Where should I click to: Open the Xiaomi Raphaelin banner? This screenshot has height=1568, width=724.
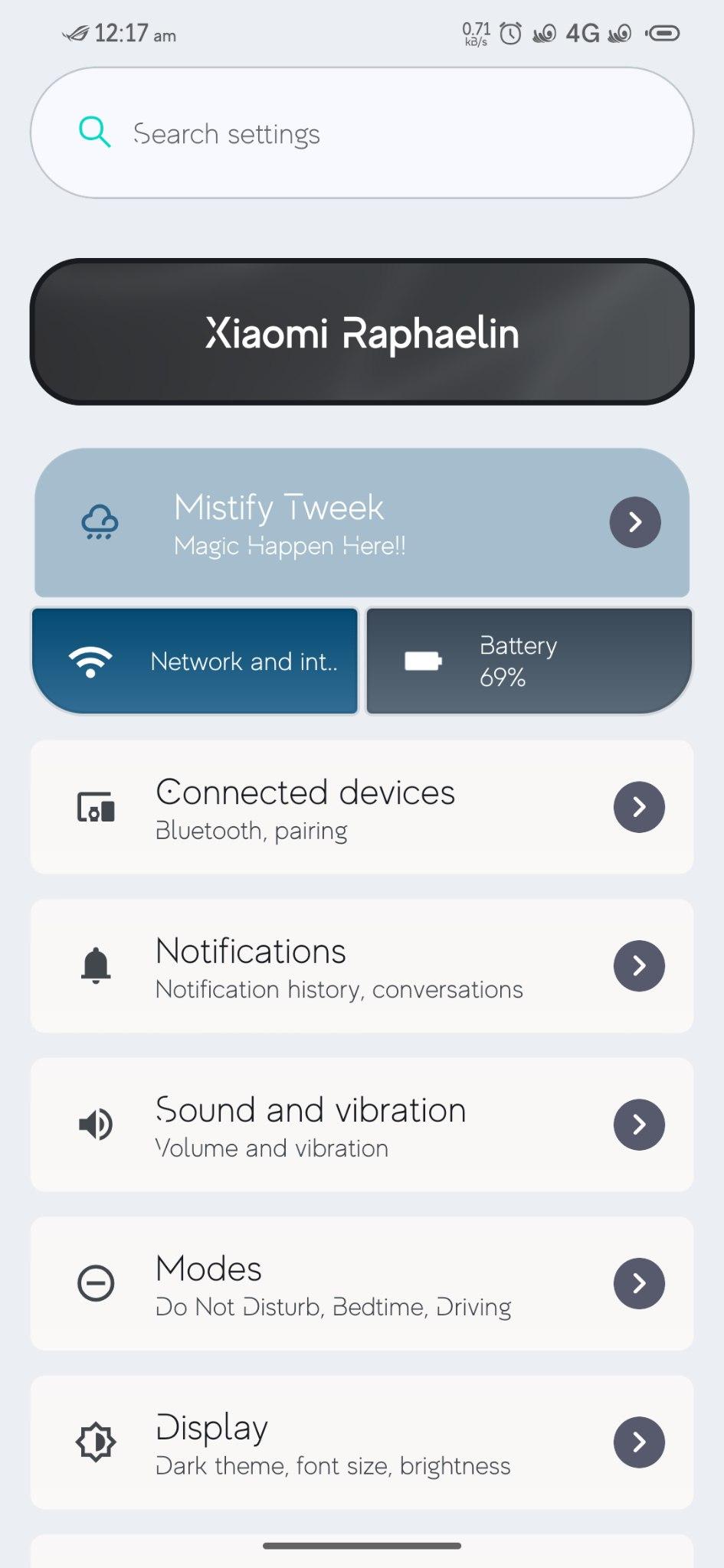click(x=362, y=332)
